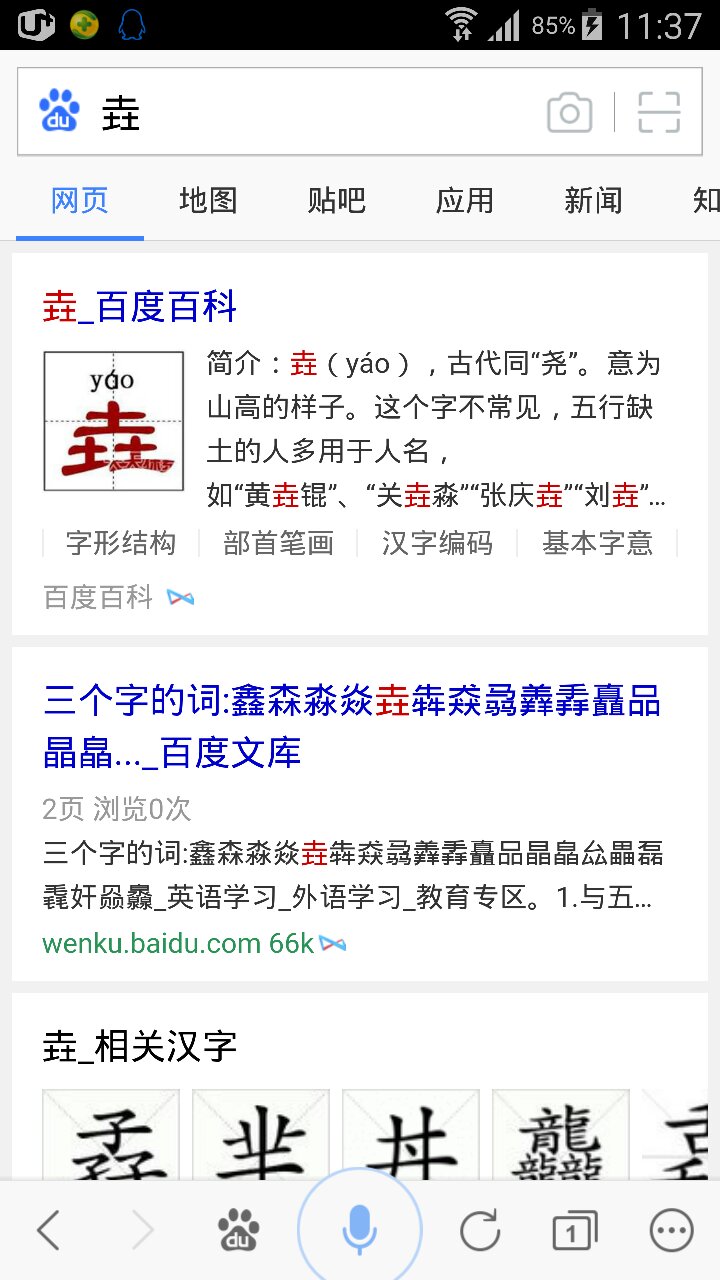Open the 基本字意 section link

(x=597, y=543)
